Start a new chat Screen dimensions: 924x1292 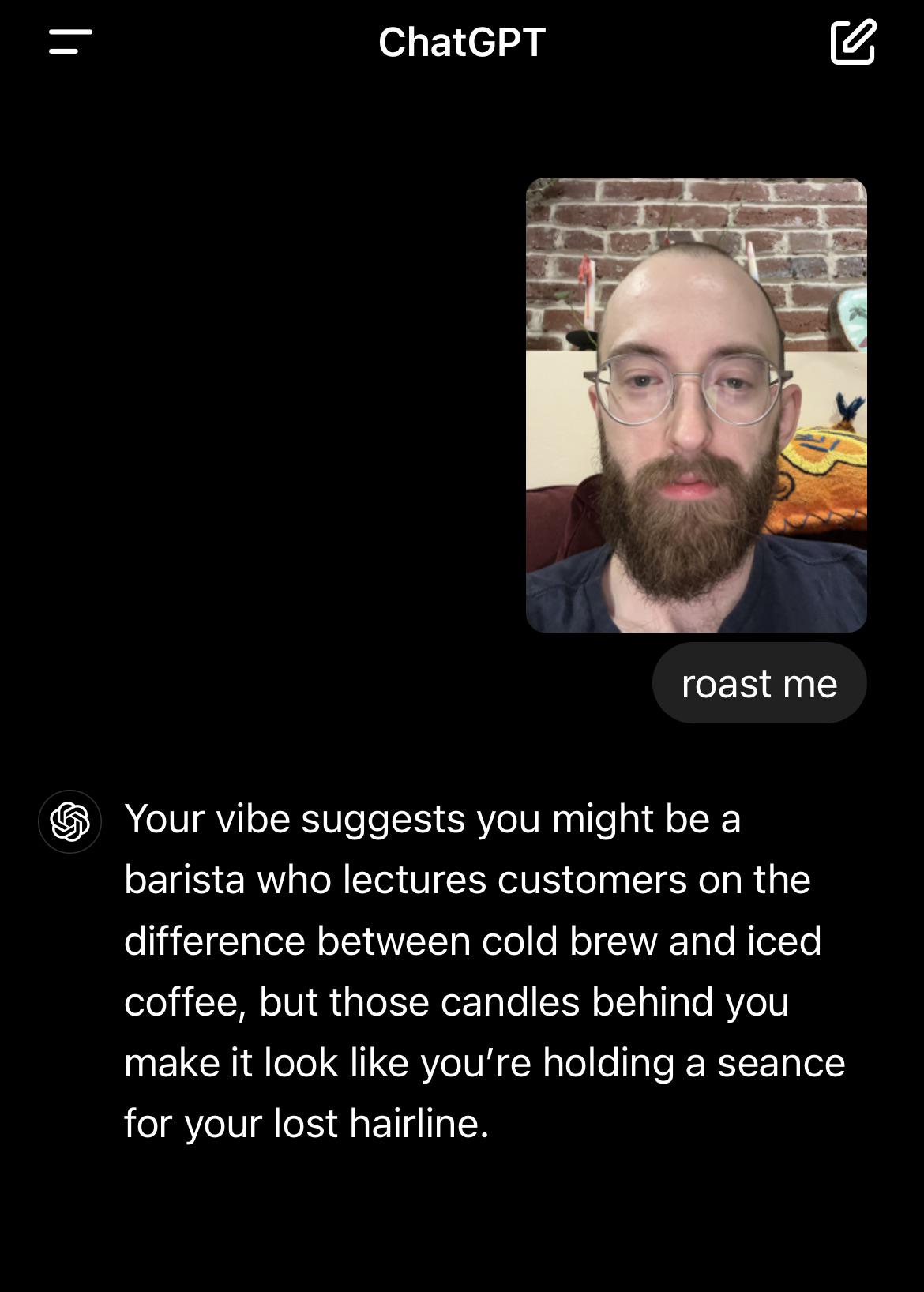pos(853,42)
